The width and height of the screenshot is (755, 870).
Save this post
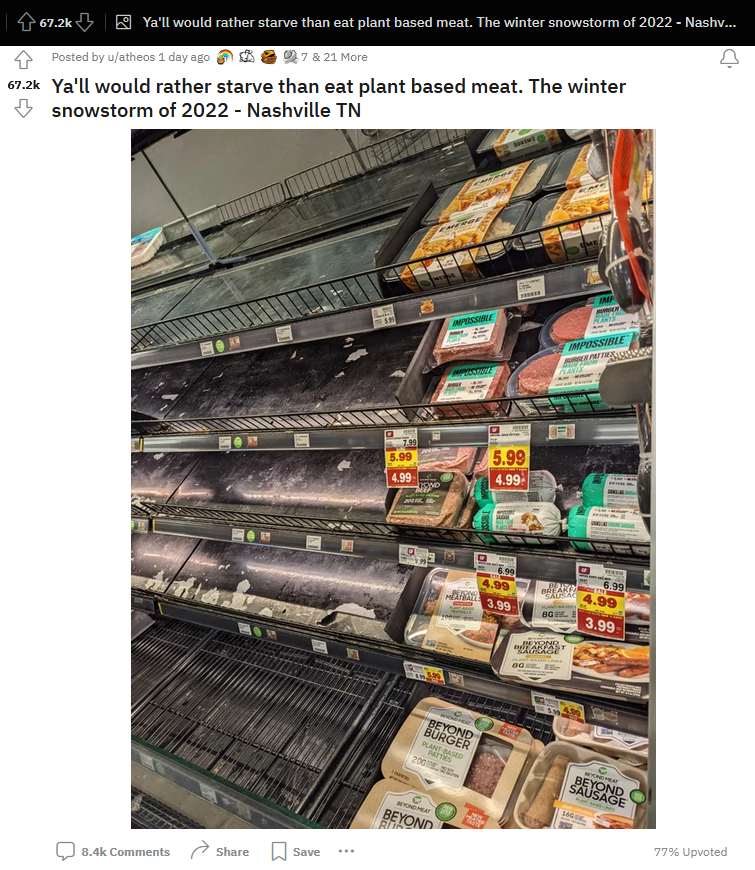point(296,852)
